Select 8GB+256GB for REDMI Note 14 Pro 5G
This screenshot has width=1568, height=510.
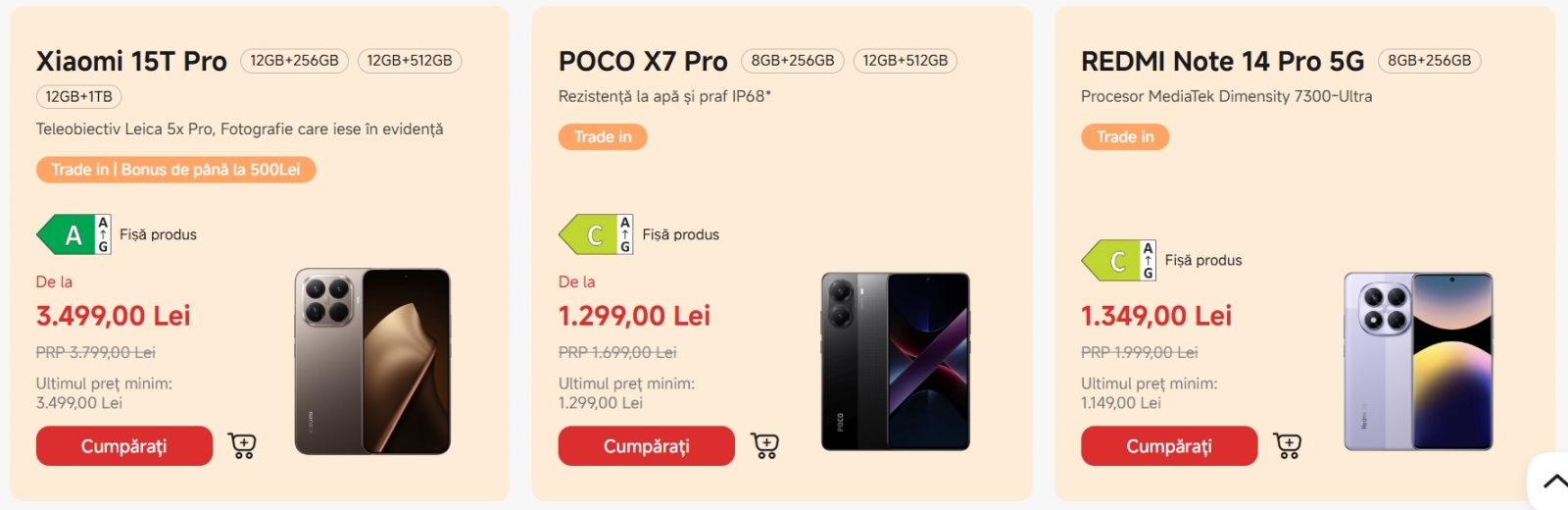tap(1429, 61)
